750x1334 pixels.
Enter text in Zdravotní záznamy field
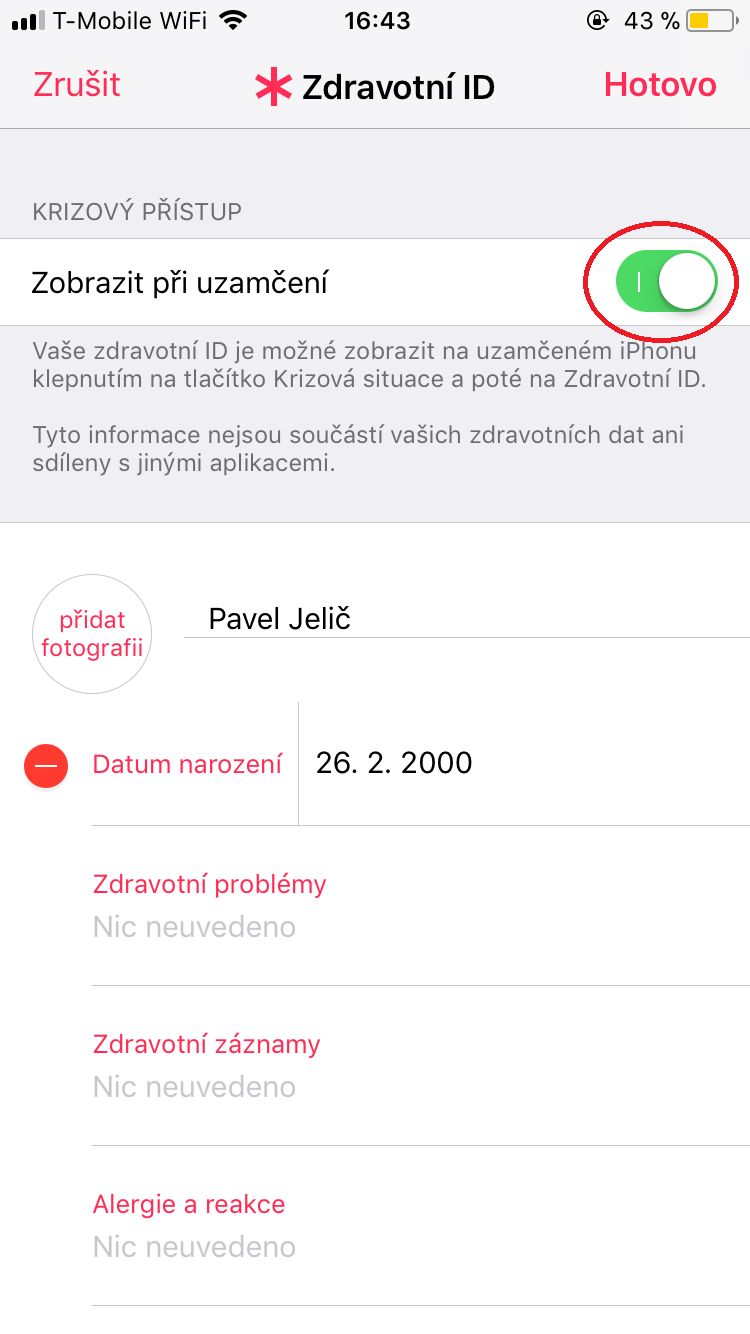(x=194, y=1087)
